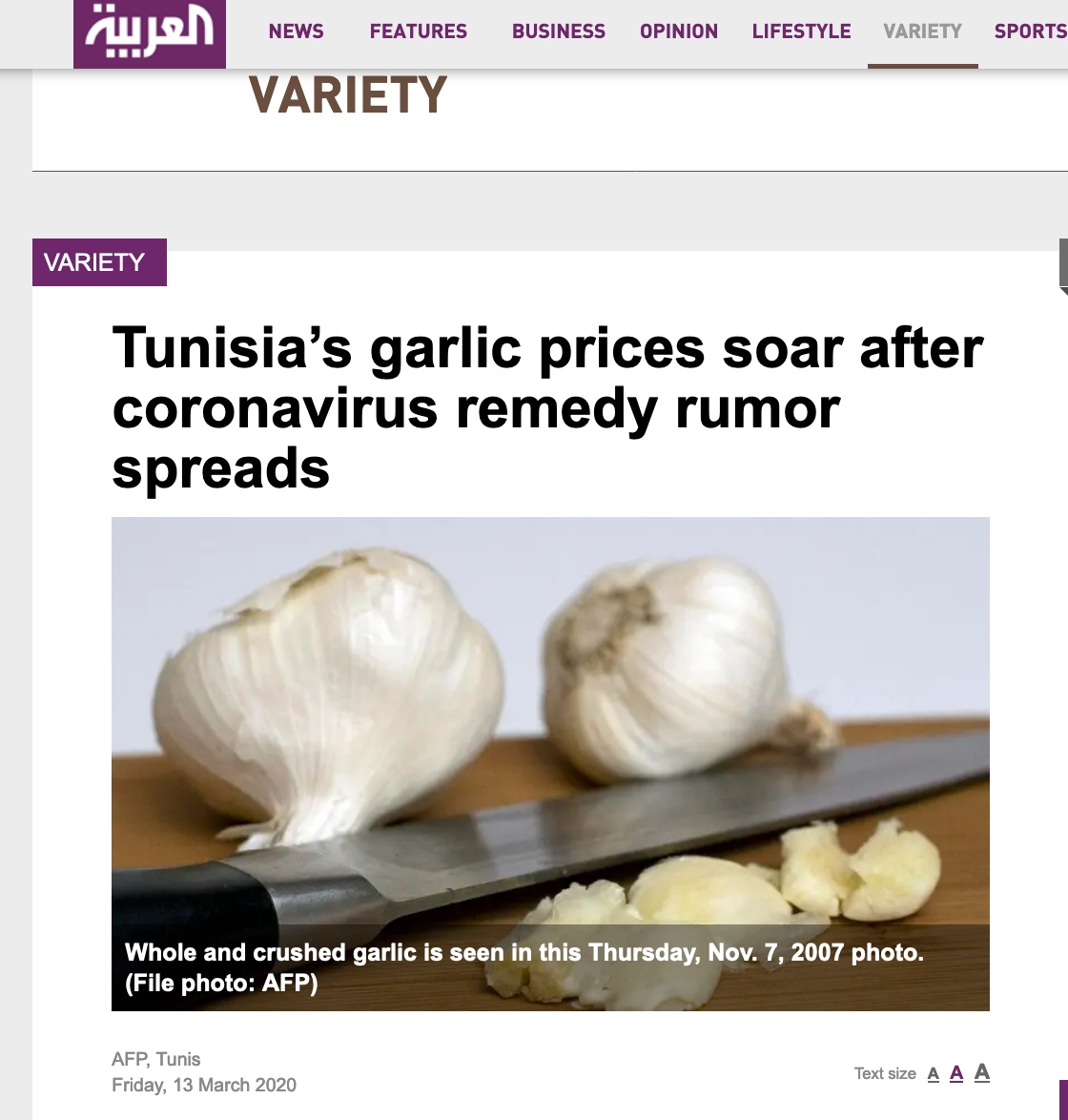Open the Sports section
Viewport: 1068px width, 1120px height.
pos(1030,31)
